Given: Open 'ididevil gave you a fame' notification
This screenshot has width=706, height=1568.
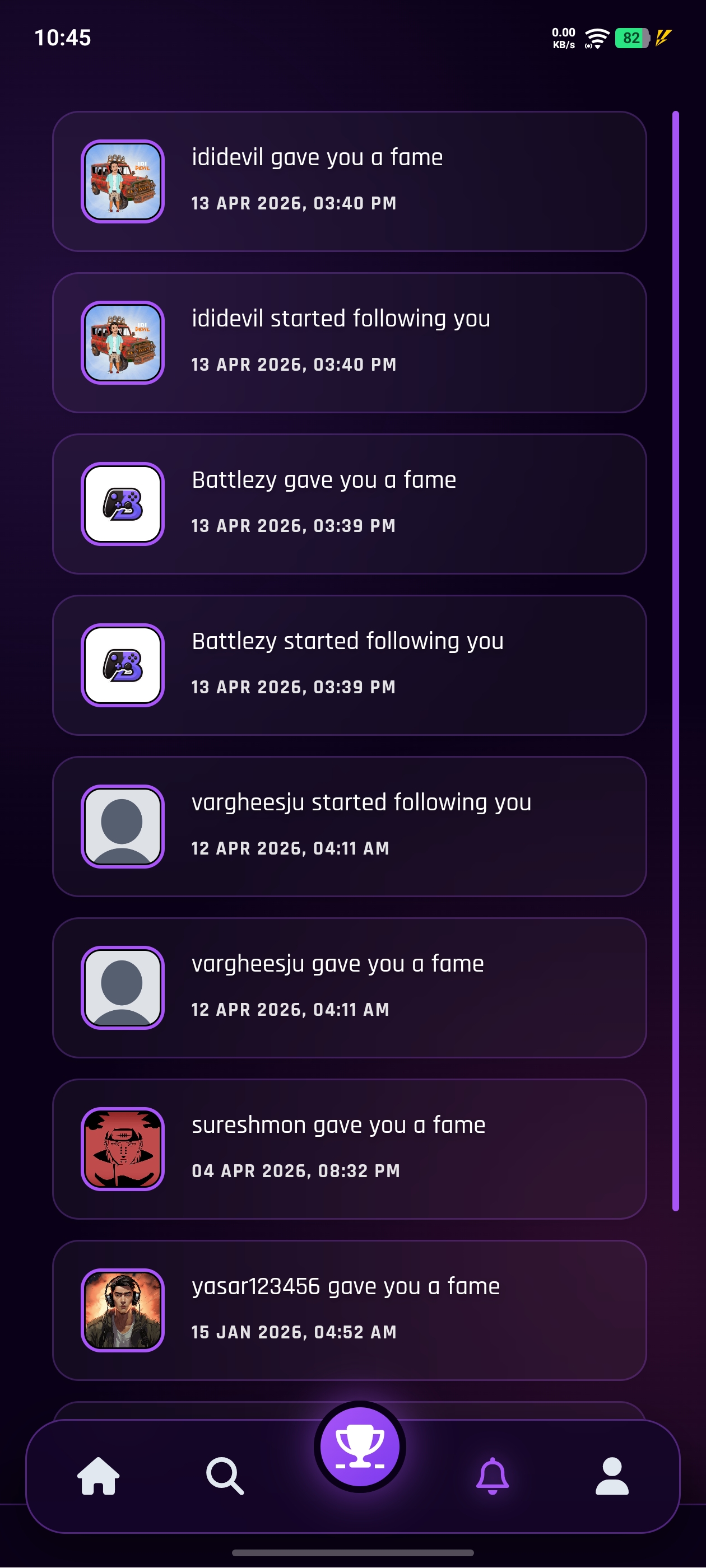Looking at the screenshot, I should [x=349, y=181].
